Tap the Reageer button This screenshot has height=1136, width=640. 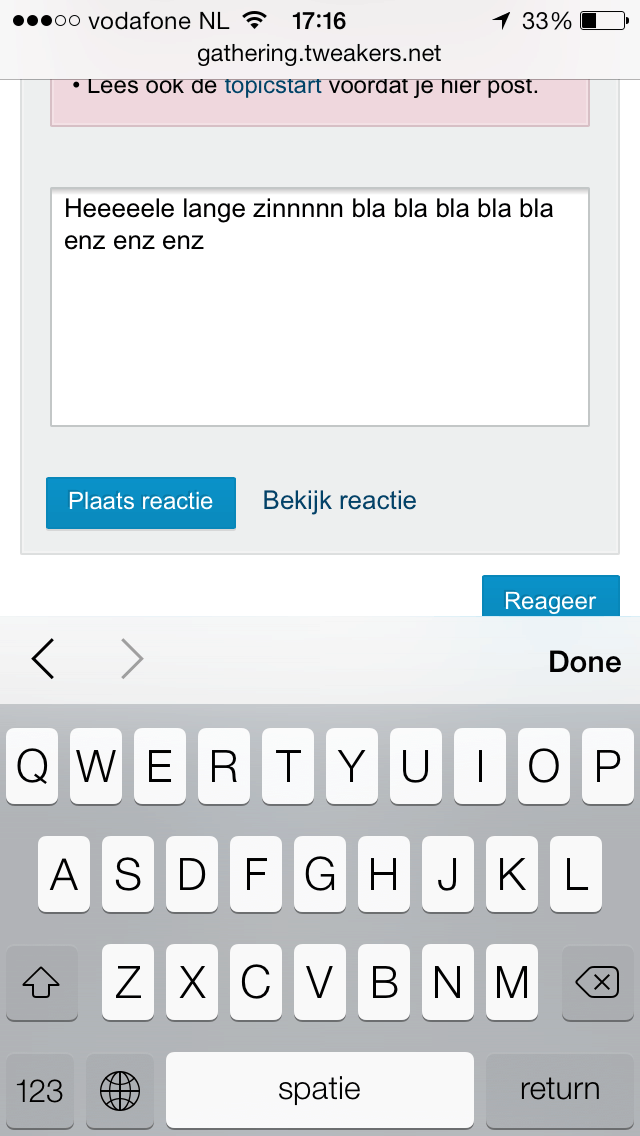(550, 598)
